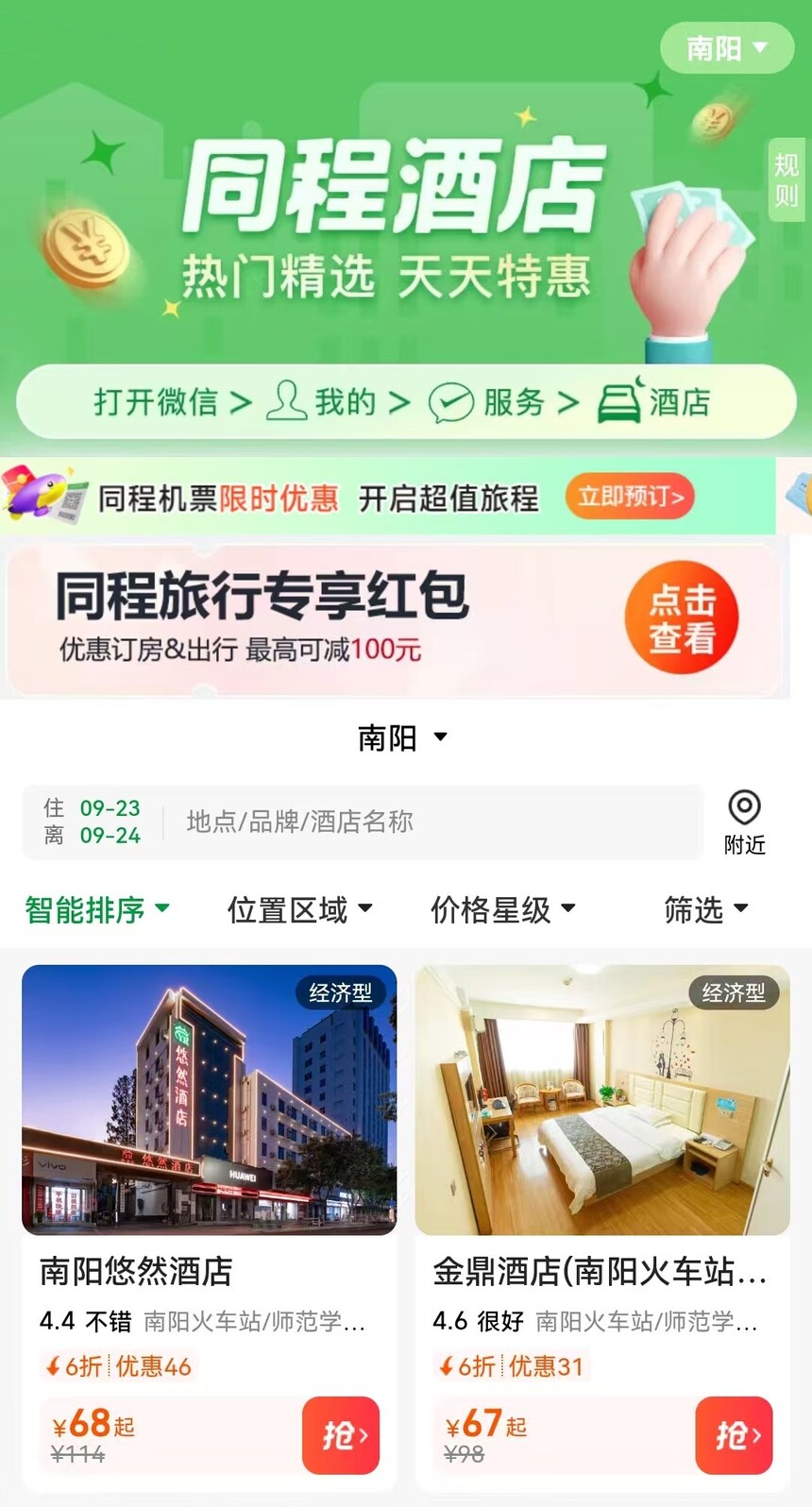Tap 立即预订 on the flight promo banner

coord(630,497)
